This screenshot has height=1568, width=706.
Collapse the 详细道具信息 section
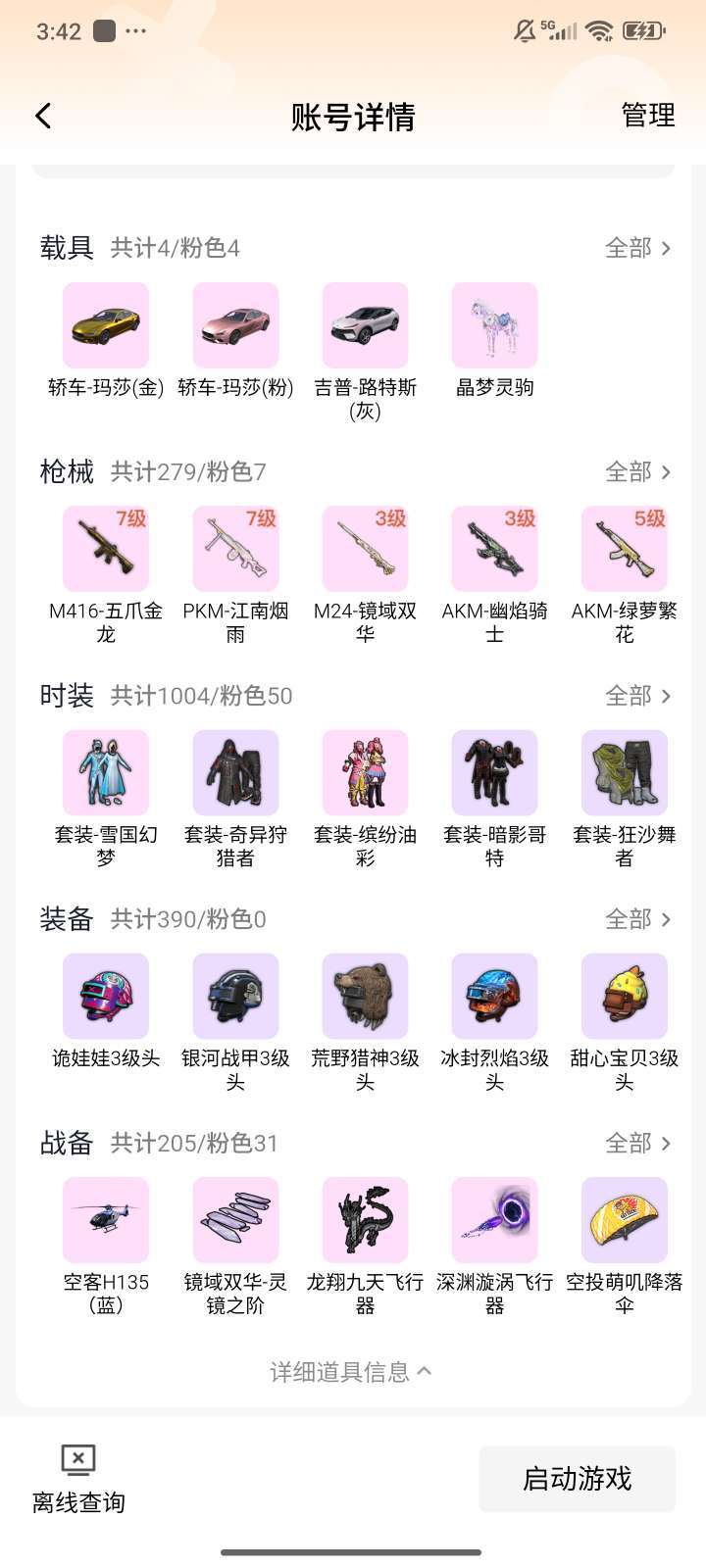[353, 1371]
